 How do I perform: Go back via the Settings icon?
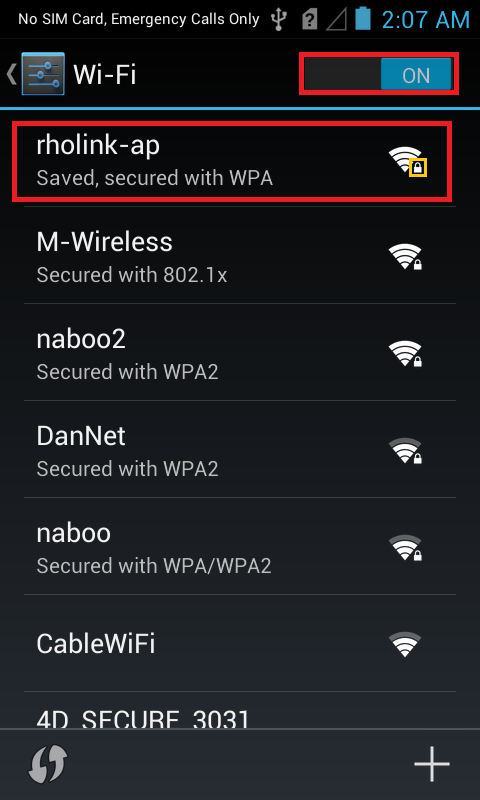(37, 74)
